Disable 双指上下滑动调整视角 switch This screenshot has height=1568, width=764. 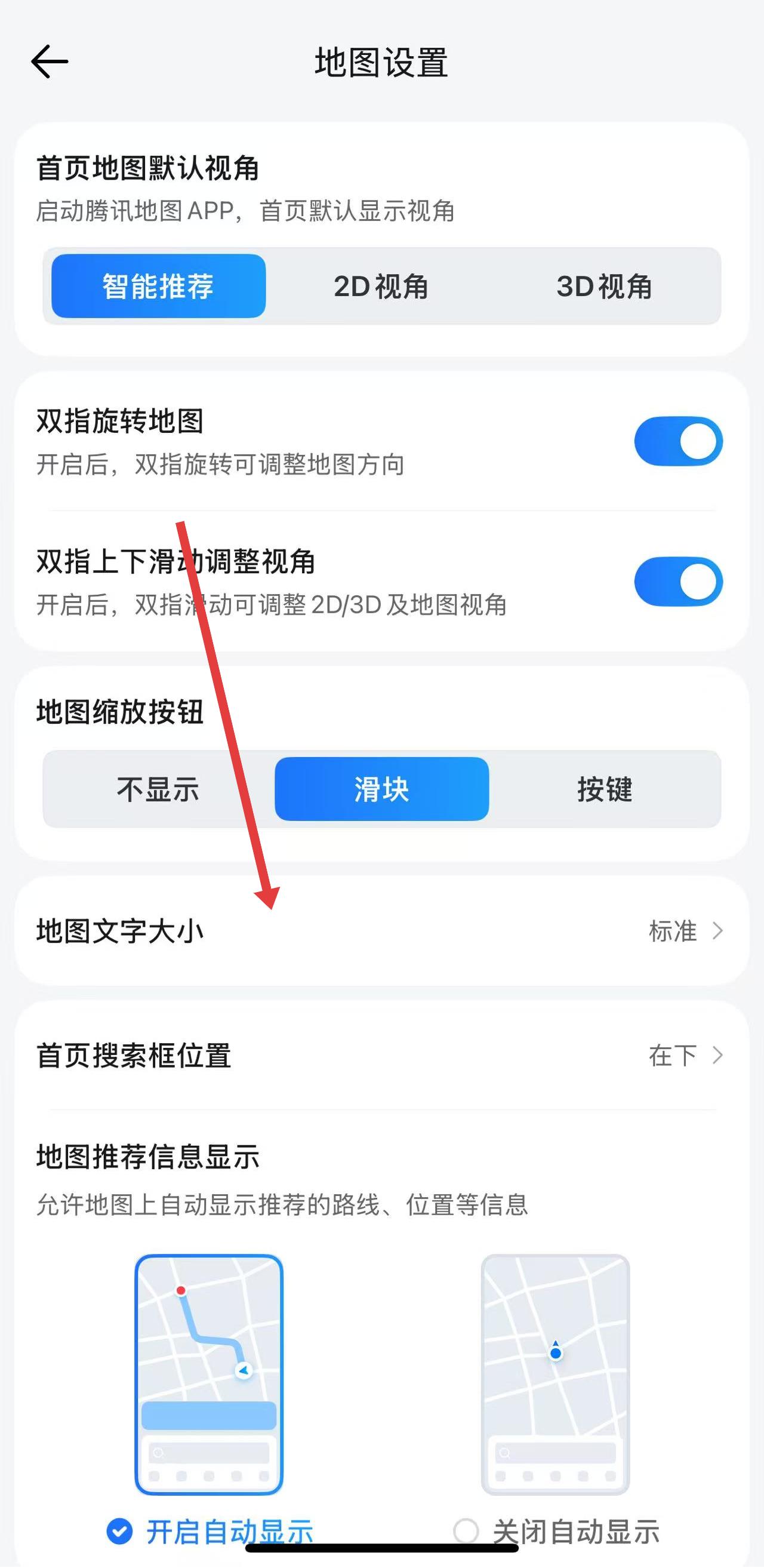(678, 582)
